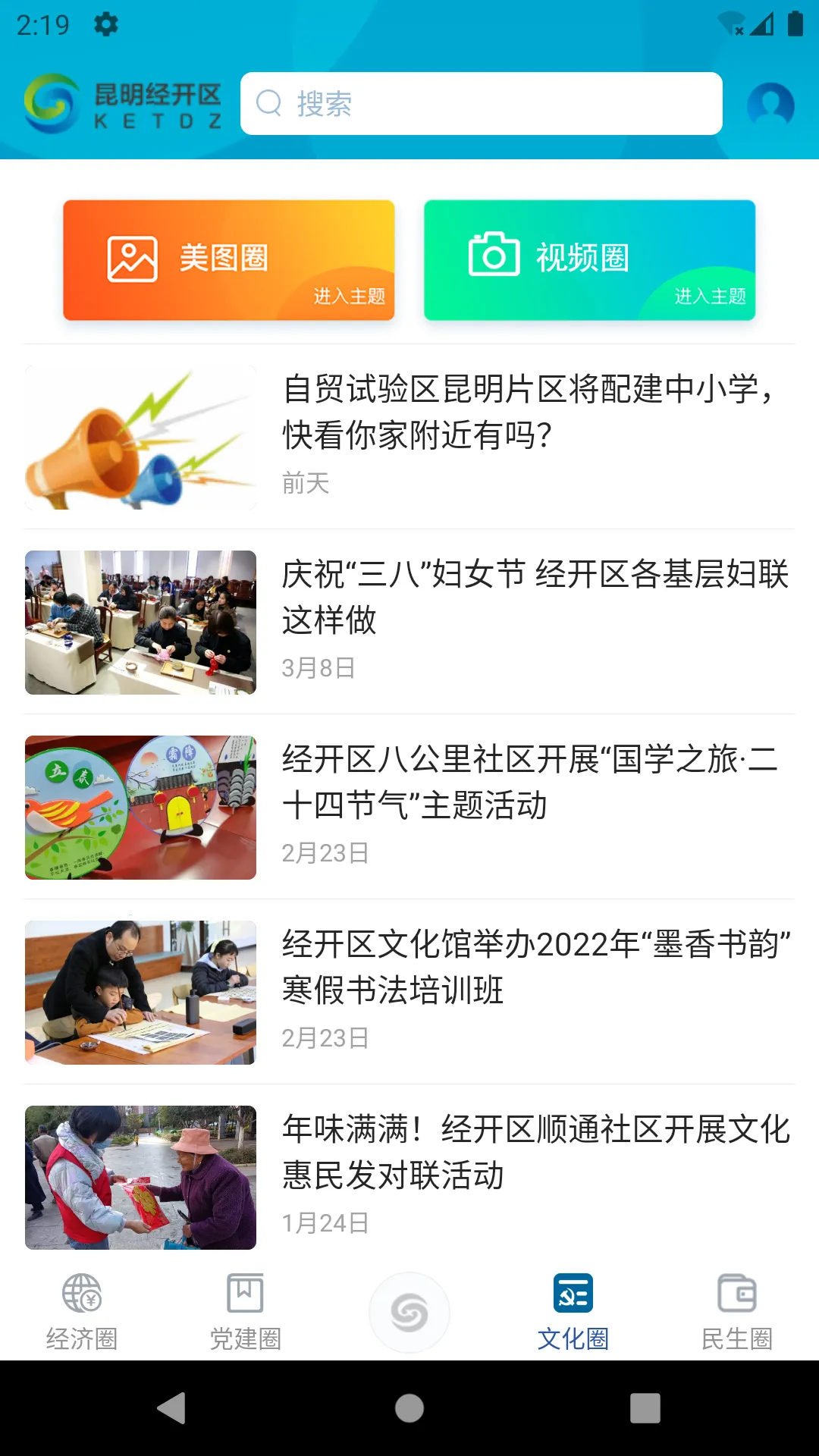Viewport: 819px width, 1456px height.
Task: Select the 文化圈 tab
Action: coord(573,1313)
